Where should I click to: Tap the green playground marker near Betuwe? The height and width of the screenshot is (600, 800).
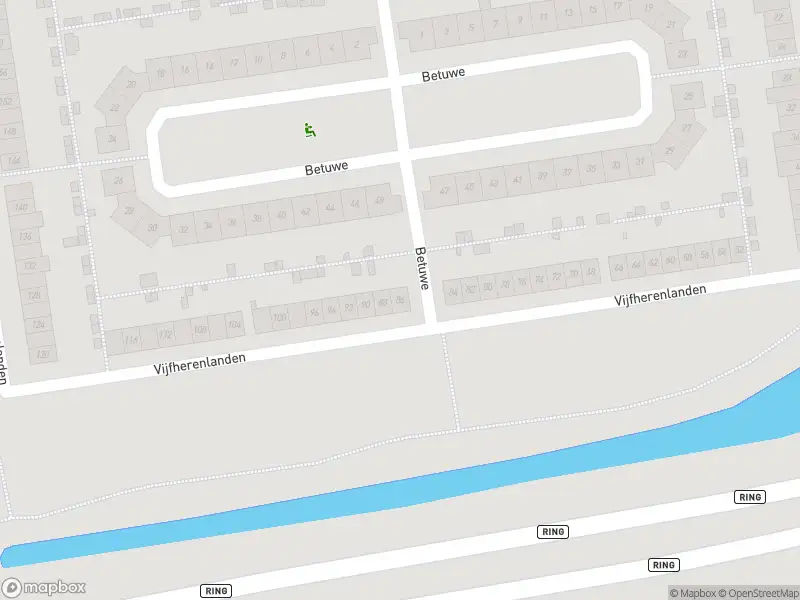[x=309, y=129]
